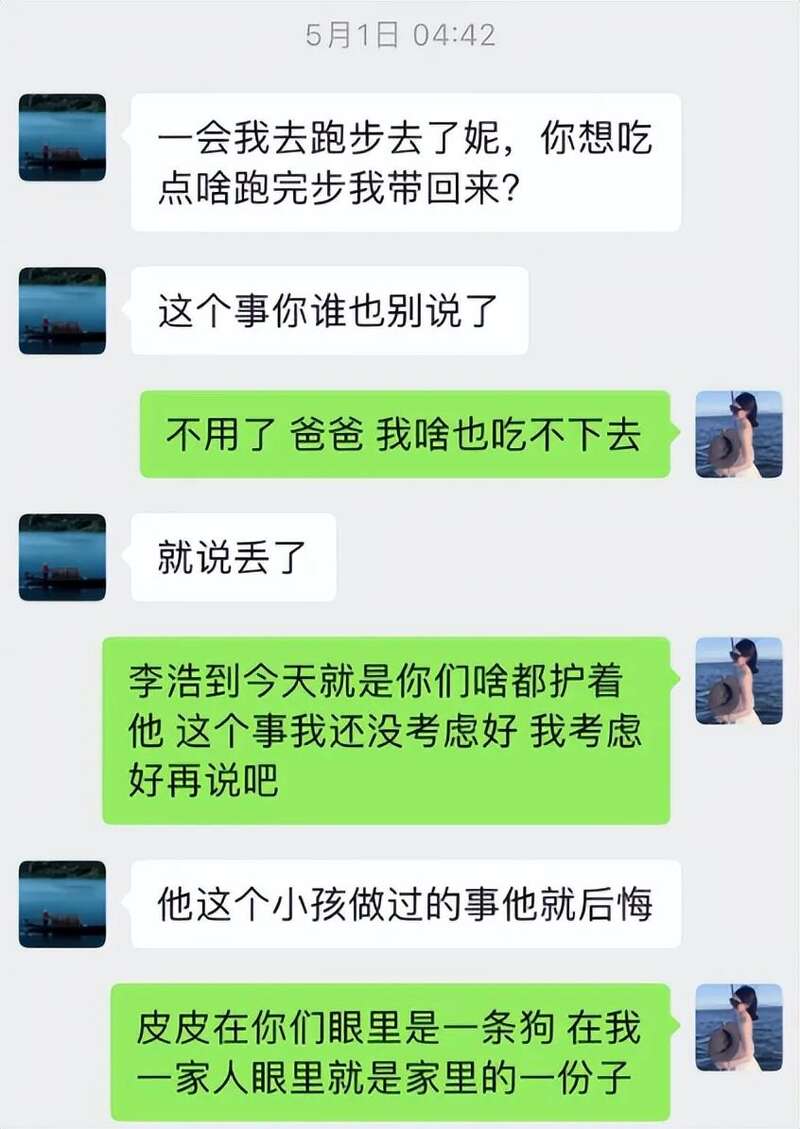Tap avatar beside '他这个小孩做过的事他就后悔'
Image resolution: width=800 pixels, height=1129 pixels.
(62, 904)
